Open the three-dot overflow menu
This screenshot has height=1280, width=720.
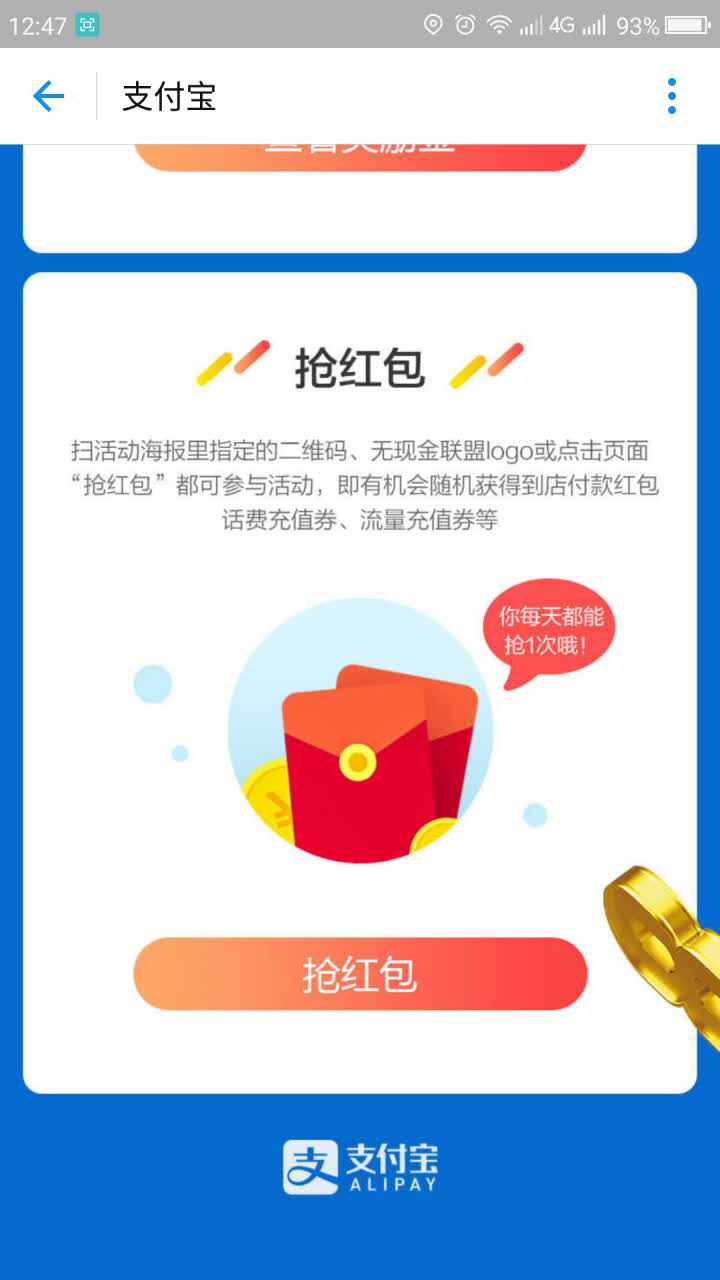coord(671,96)
